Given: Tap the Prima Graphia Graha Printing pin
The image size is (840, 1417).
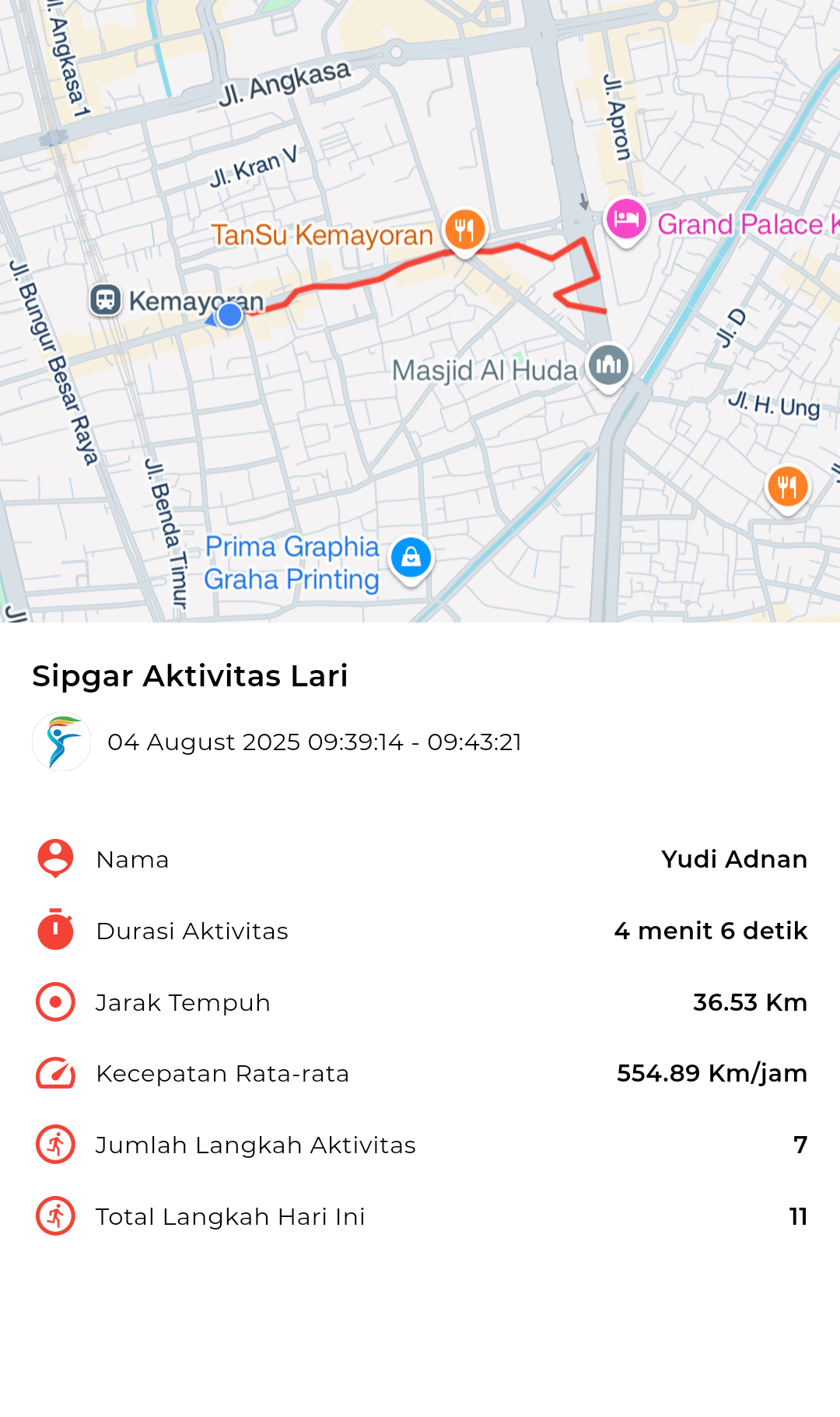Looking at the screenshot, I should (411, 559).
